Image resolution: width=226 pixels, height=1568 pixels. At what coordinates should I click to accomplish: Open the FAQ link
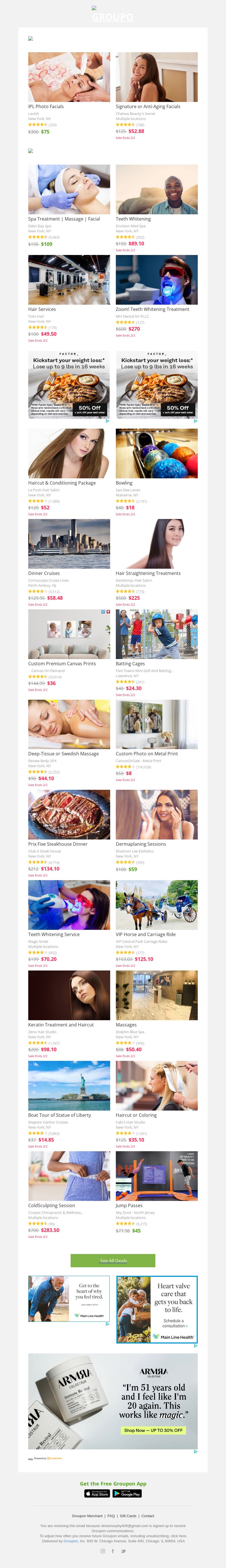tap(111, 1516)
